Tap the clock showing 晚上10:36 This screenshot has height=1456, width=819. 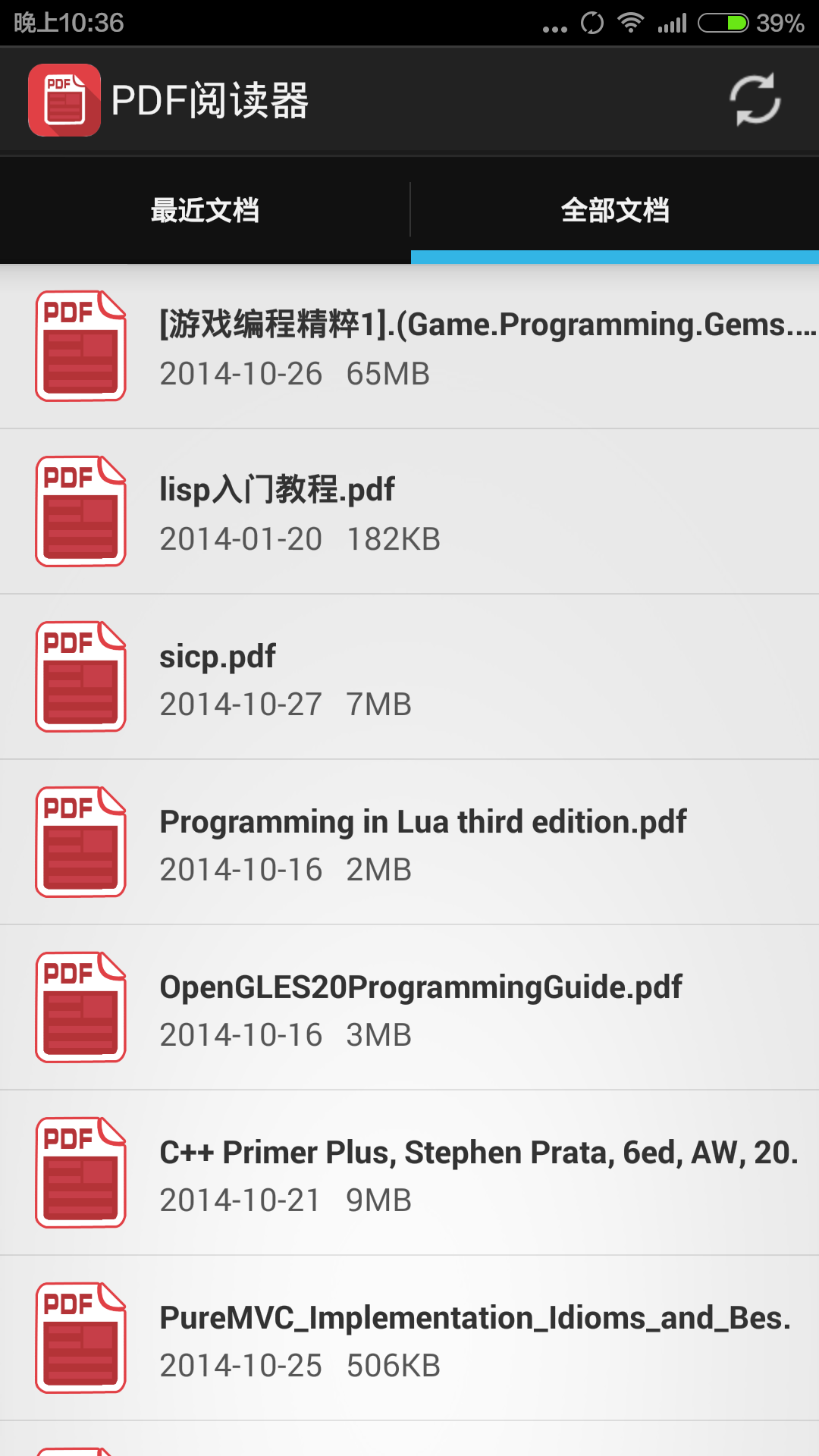coord(64,22)
